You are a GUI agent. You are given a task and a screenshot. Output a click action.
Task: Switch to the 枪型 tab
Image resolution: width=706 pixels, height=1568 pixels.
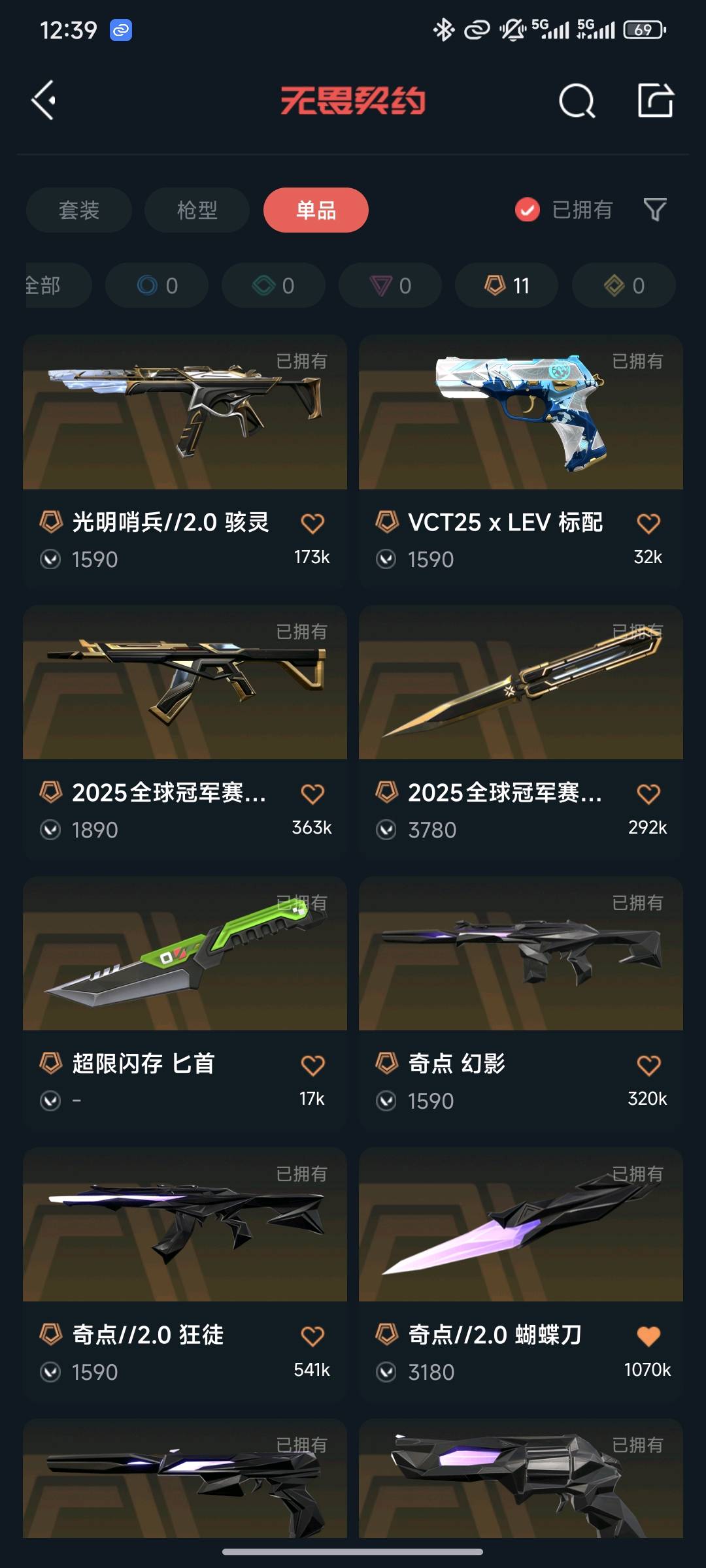pyautogui.click(x=197, y=210)
